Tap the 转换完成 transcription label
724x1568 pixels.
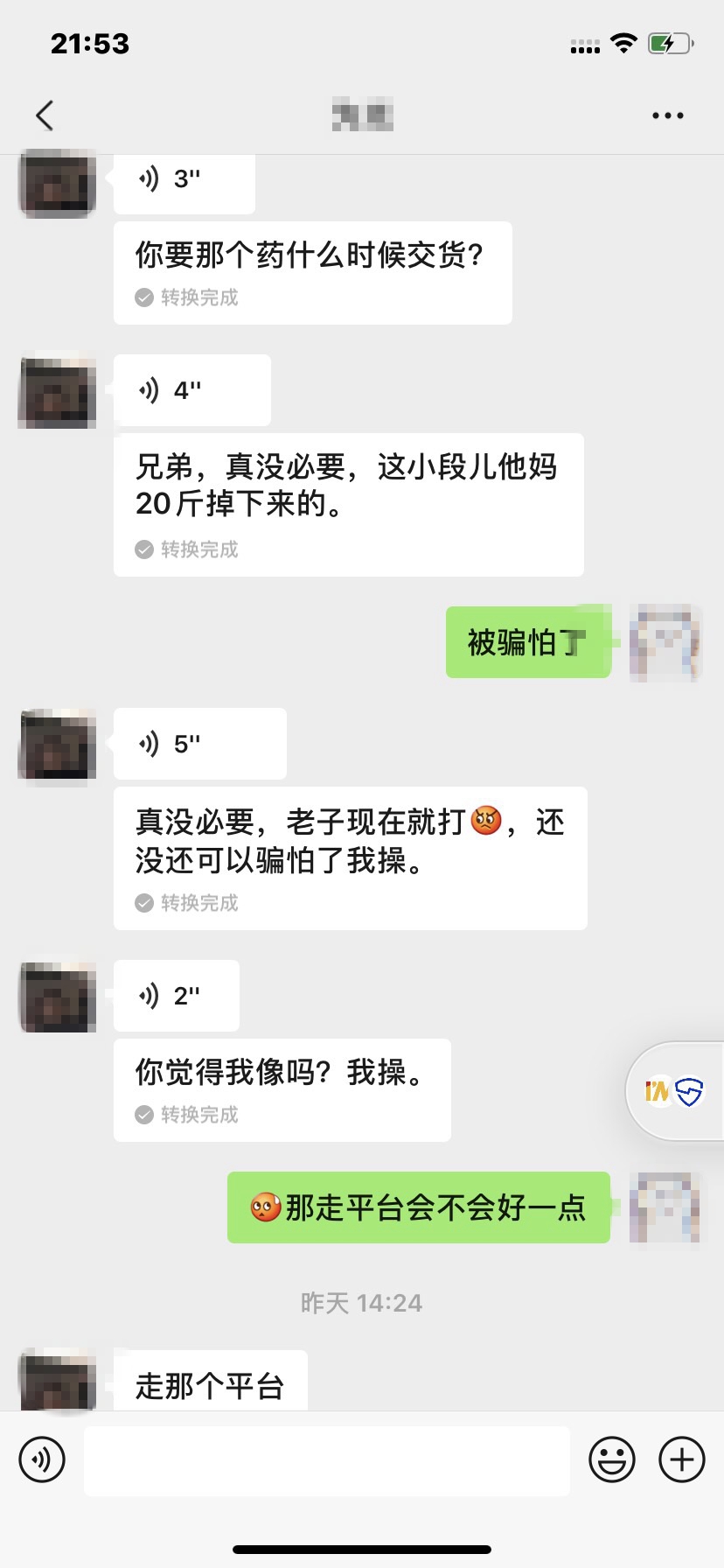tap(188, 297)
